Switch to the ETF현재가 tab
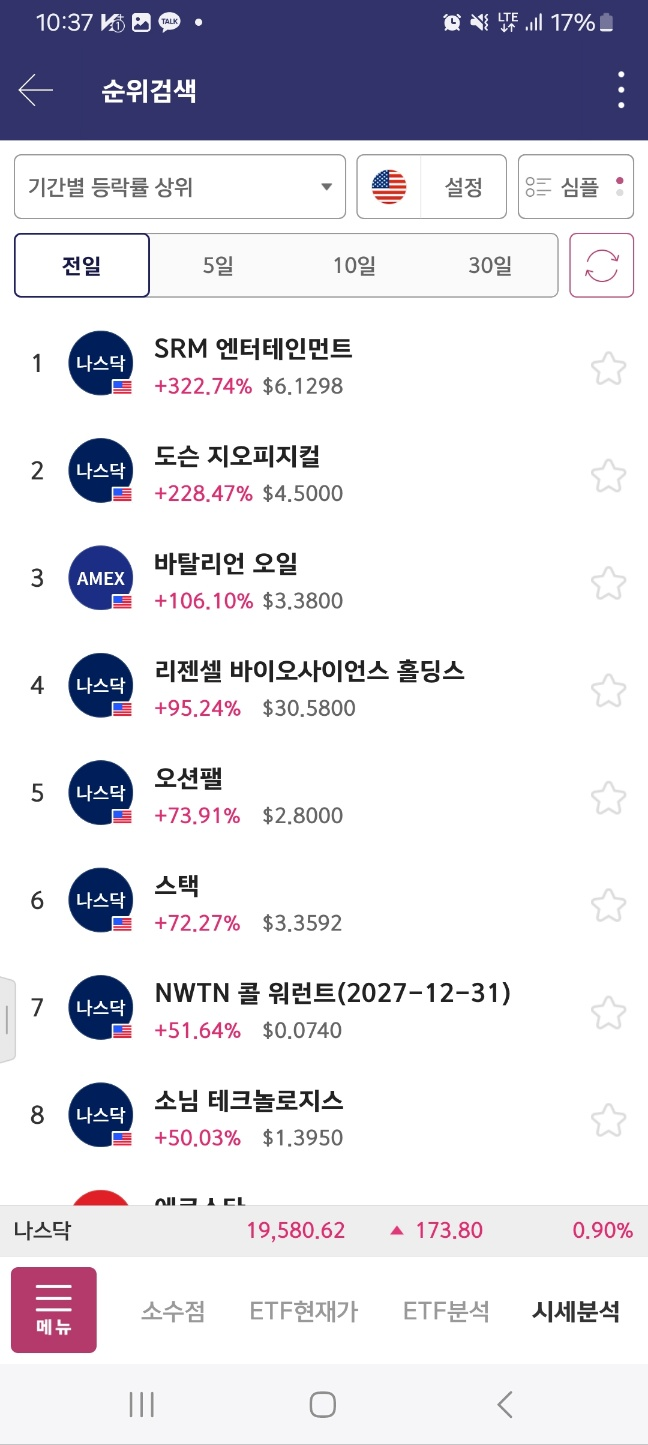This screenshot has height=1445, width=648. (304, 1311)
